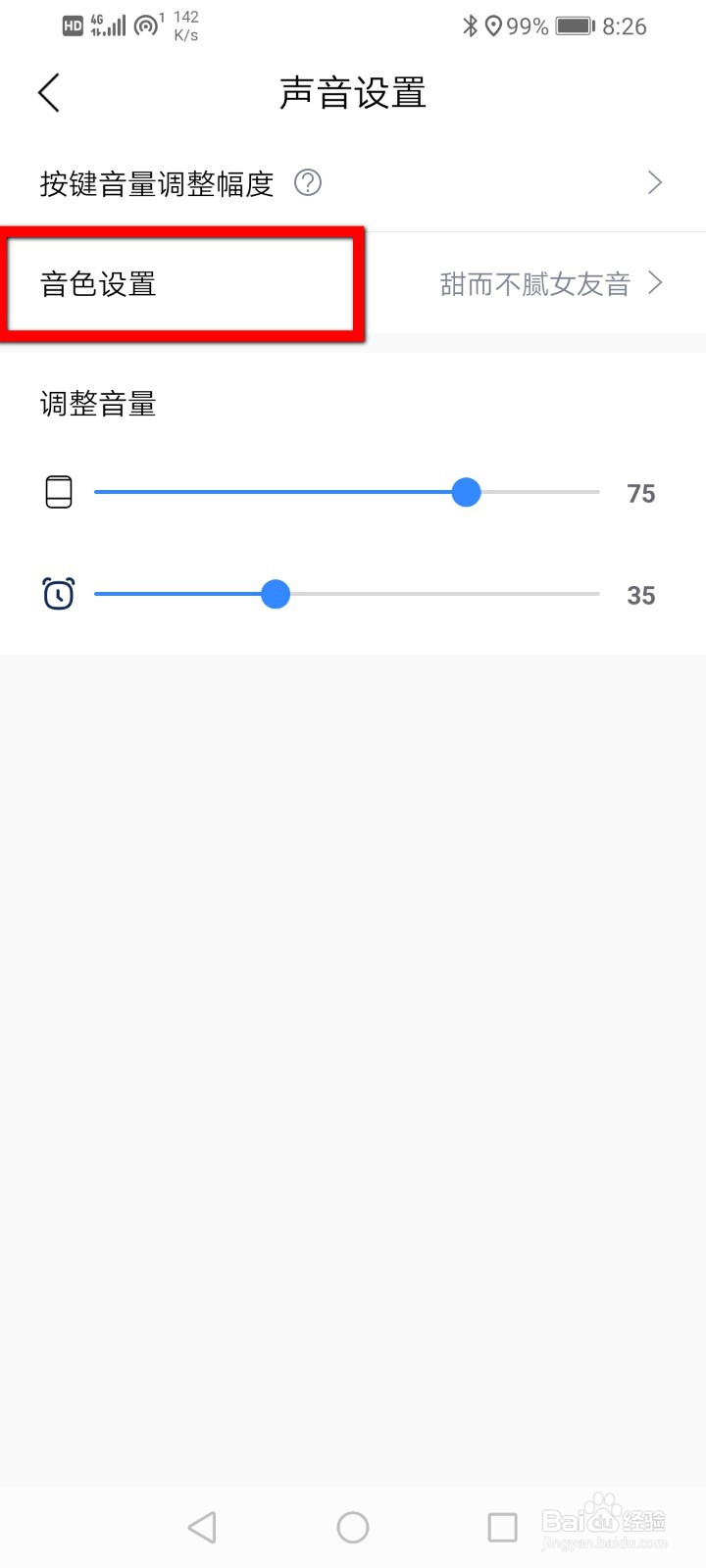
Task: Tap the 调整音量 section label
Action: pyautogui.click(x=98, y=404)
